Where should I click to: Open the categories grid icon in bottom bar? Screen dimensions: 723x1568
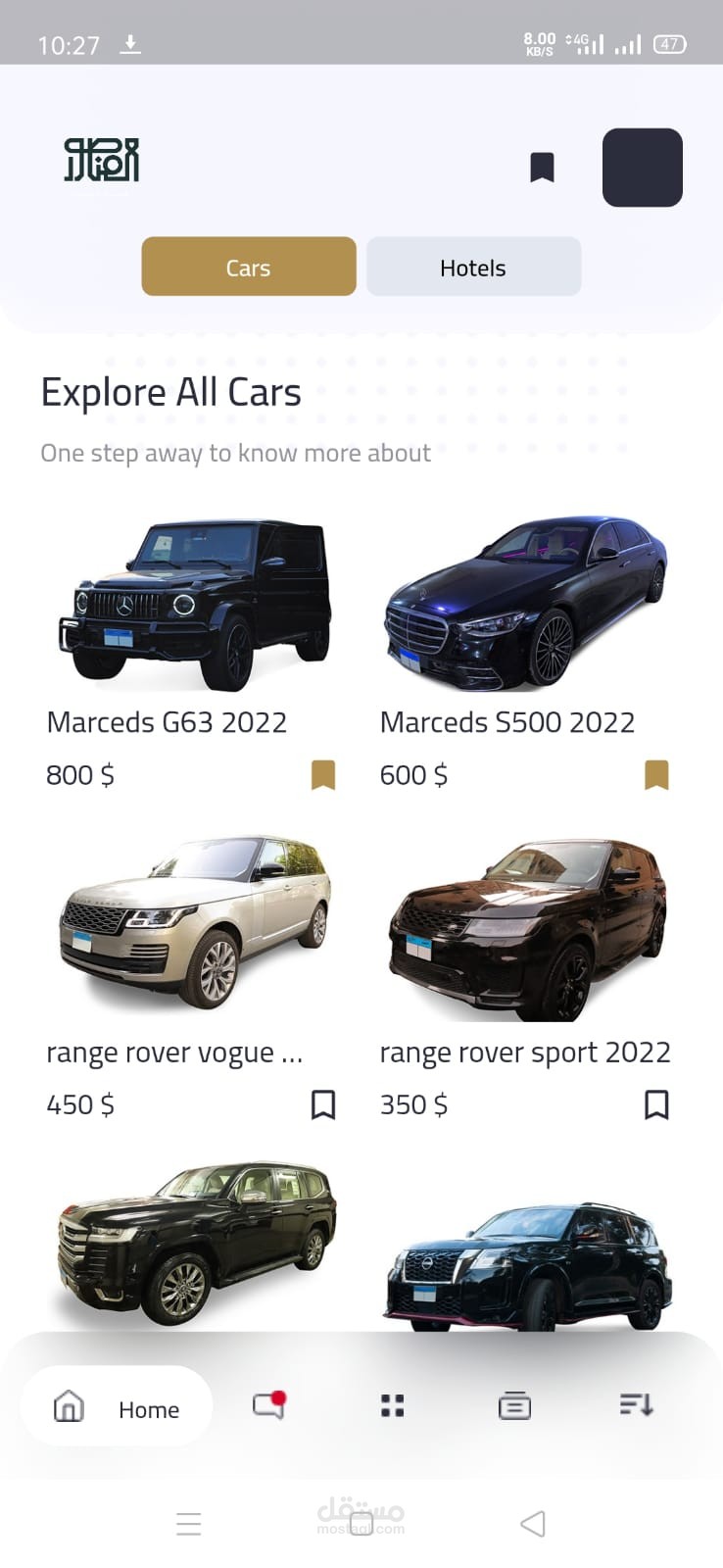[x=392, y=1405]
